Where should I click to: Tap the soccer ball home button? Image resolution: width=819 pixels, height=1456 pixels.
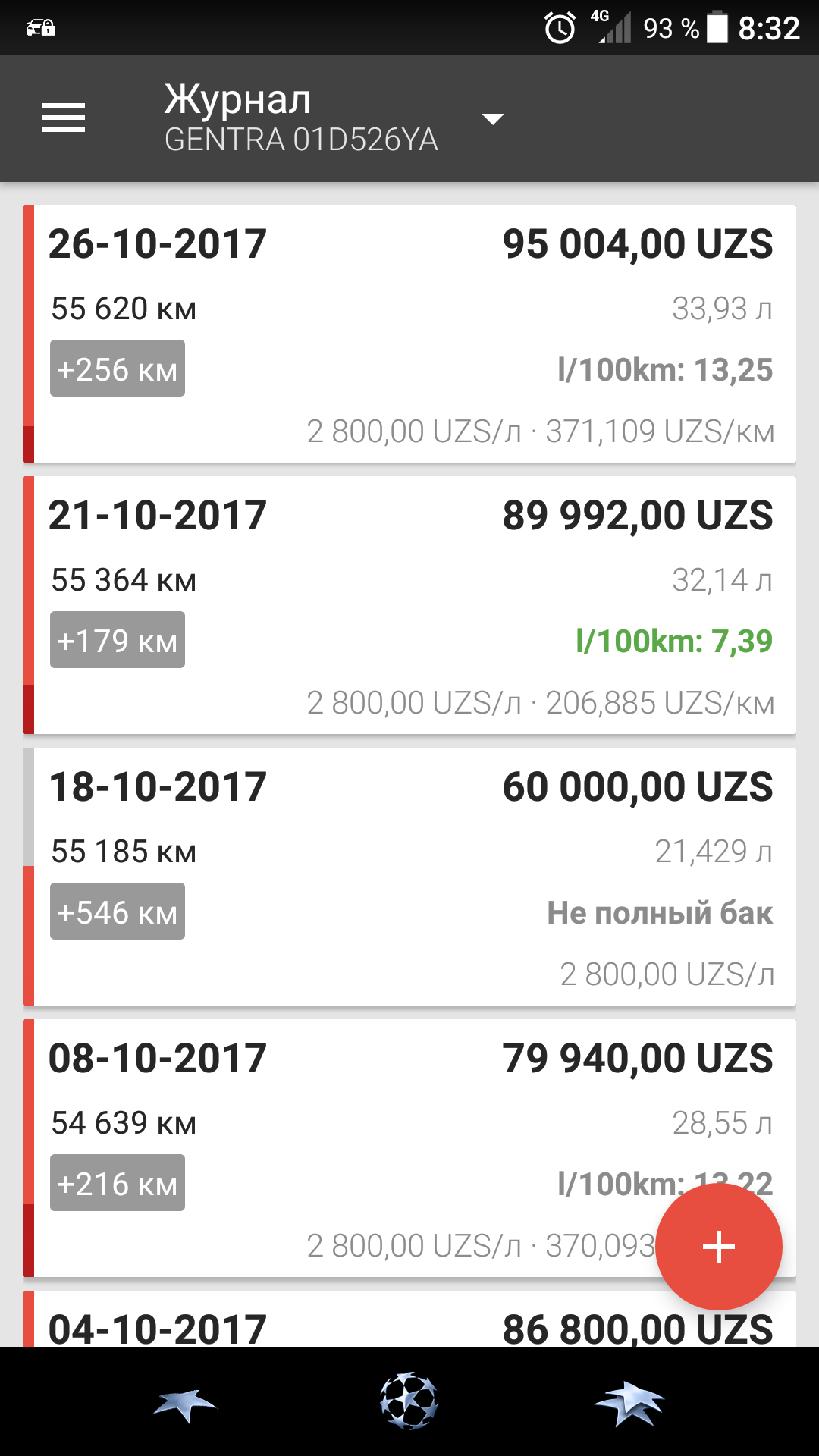pos(409,1401)
